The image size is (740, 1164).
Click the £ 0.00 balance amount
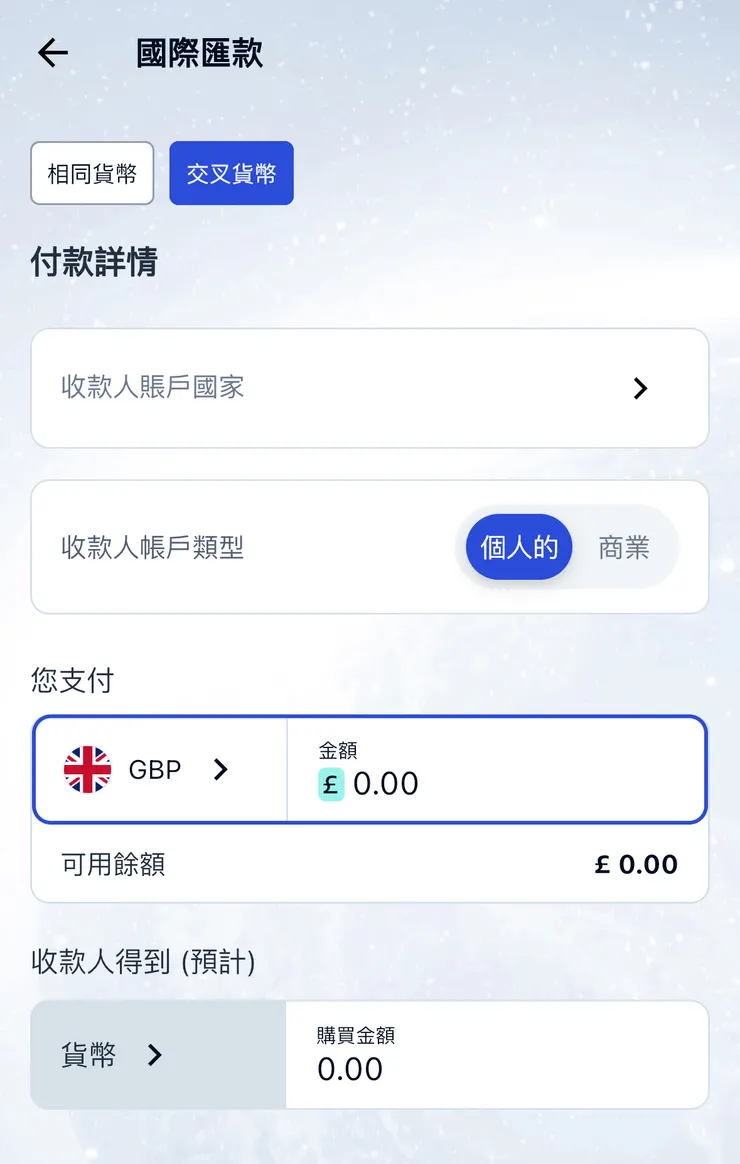coord(636,863)
